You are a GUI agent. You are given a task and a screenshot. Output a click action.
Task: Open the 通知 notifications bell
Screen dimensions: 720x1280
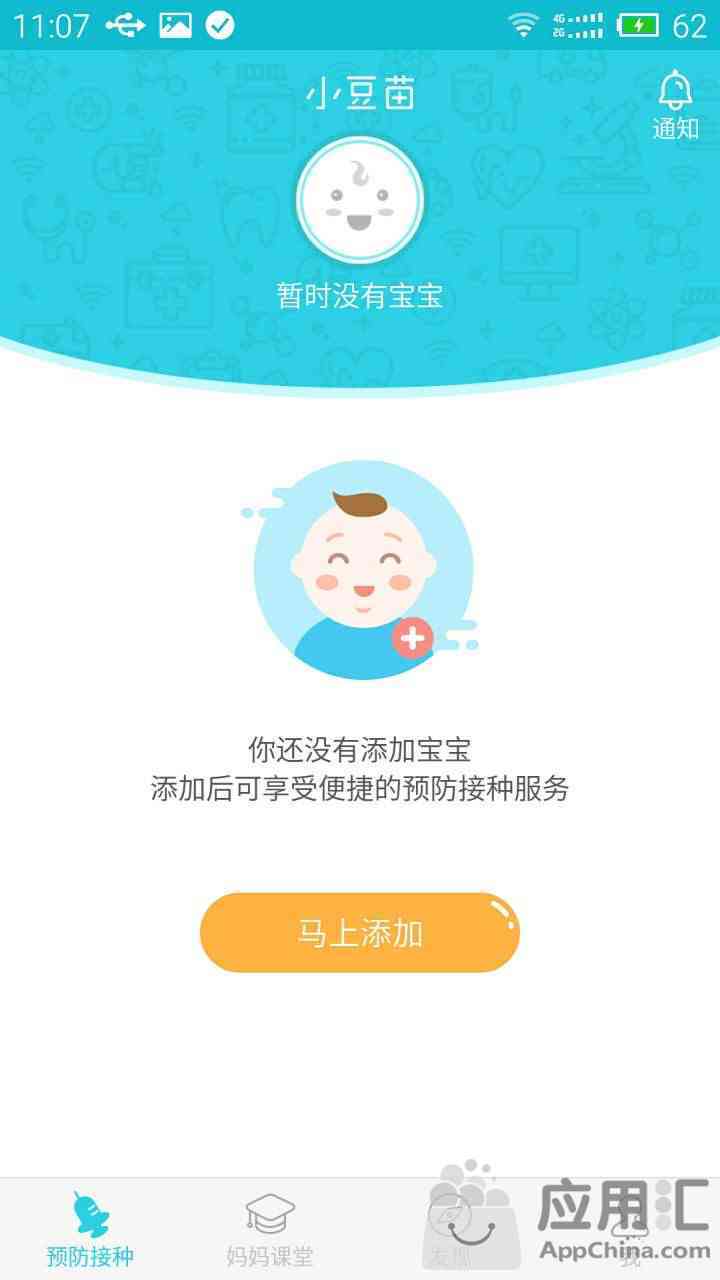pos(676,104)
